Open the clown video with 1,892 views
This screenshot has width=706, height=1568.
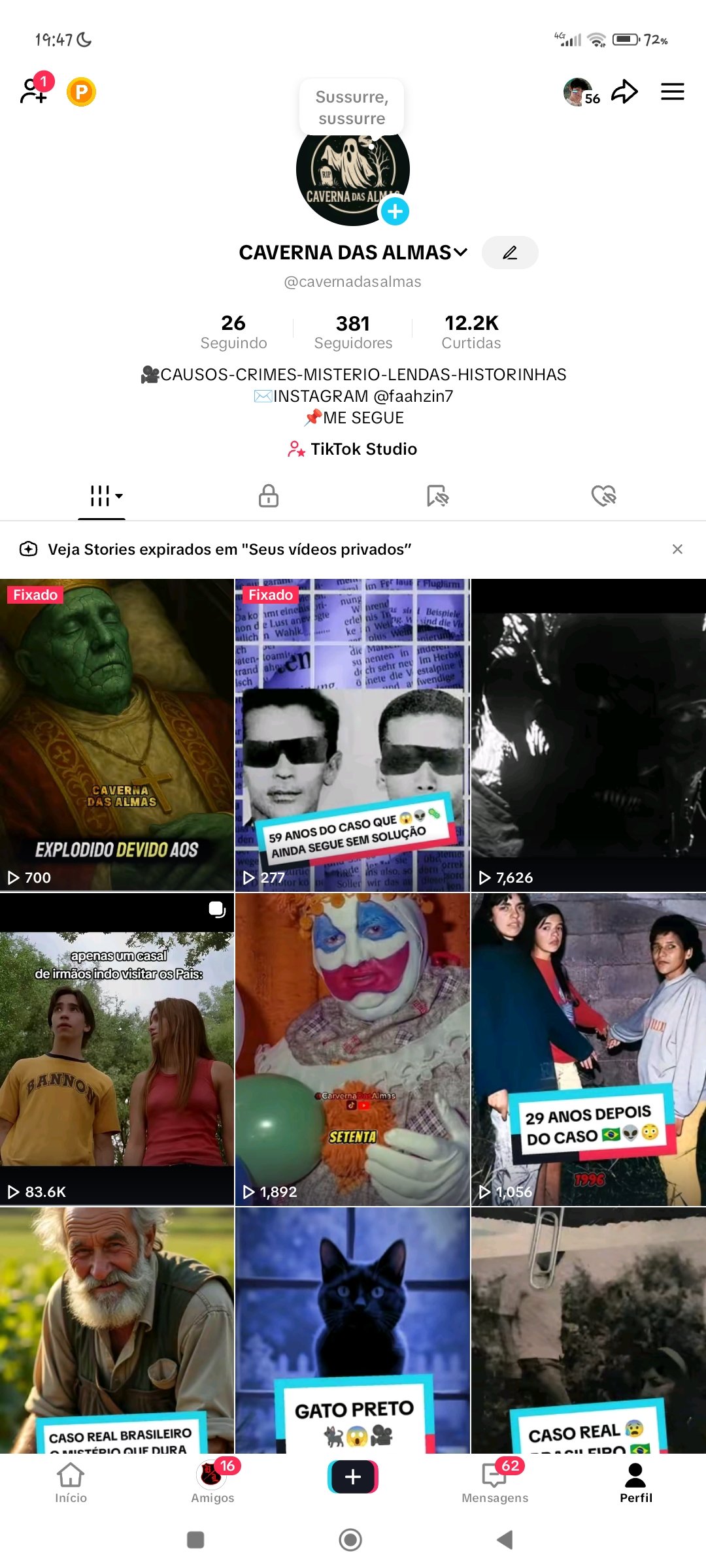pos(352,1049)
